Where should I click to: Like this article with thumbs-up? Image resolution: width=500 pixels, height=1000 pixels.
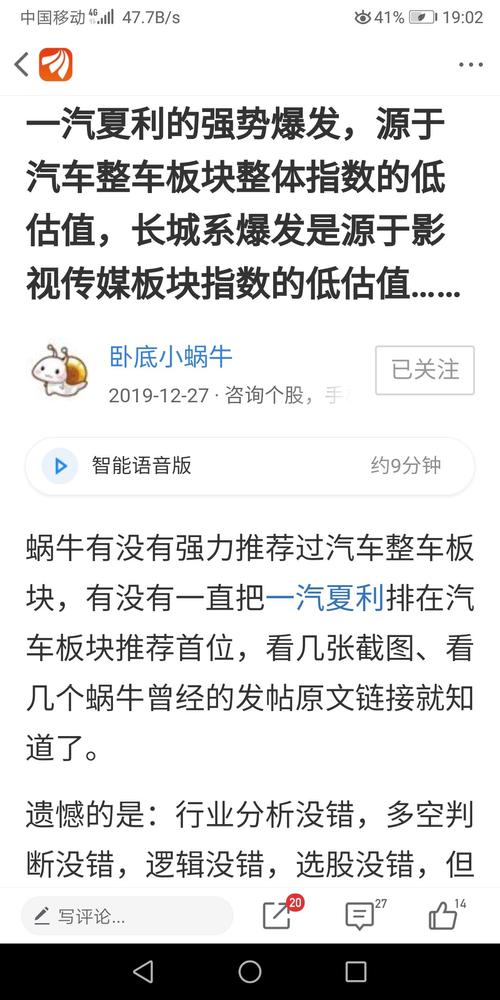pos(443,916)
